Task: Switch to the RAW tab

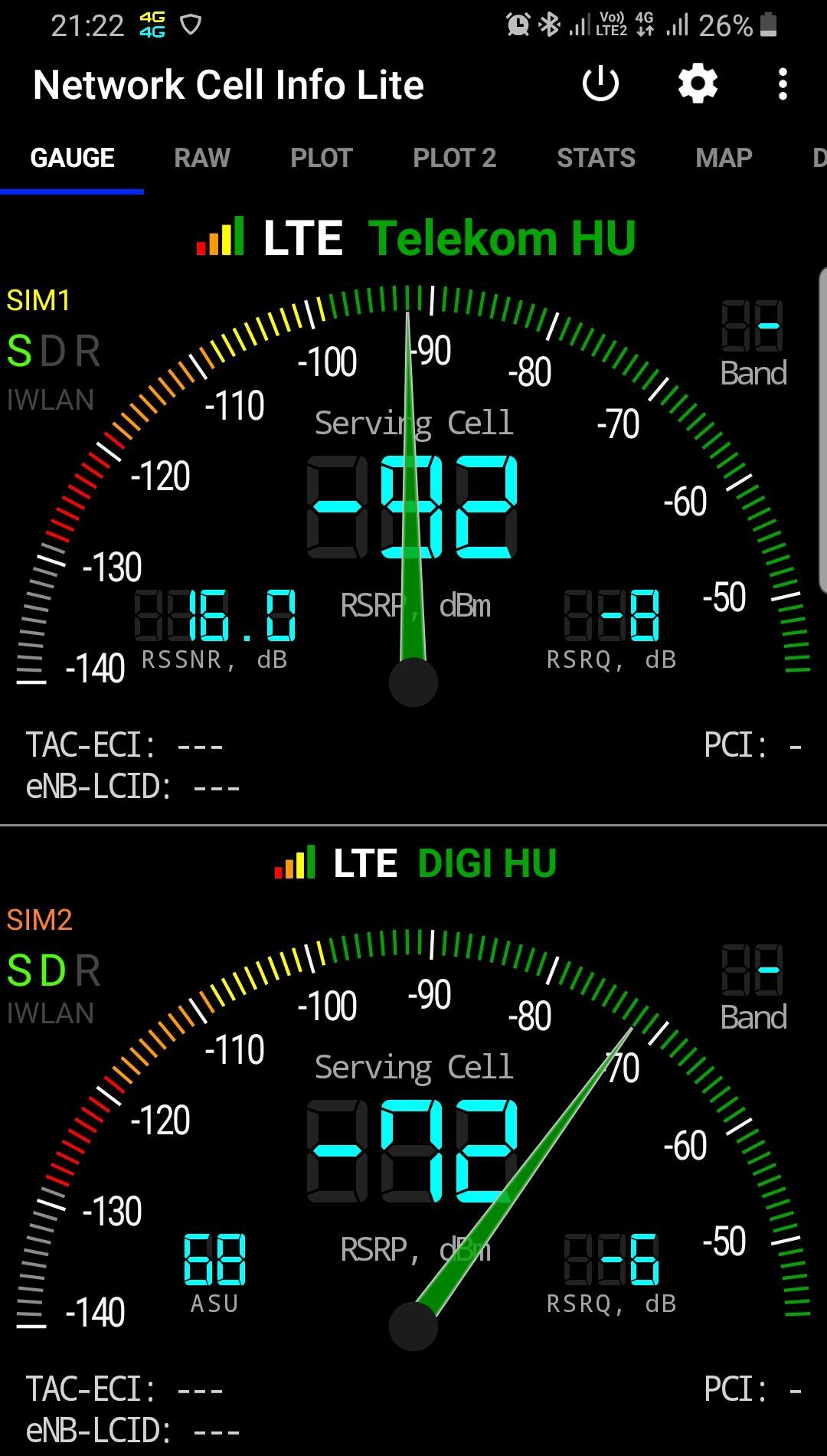Action: point(202,158)
